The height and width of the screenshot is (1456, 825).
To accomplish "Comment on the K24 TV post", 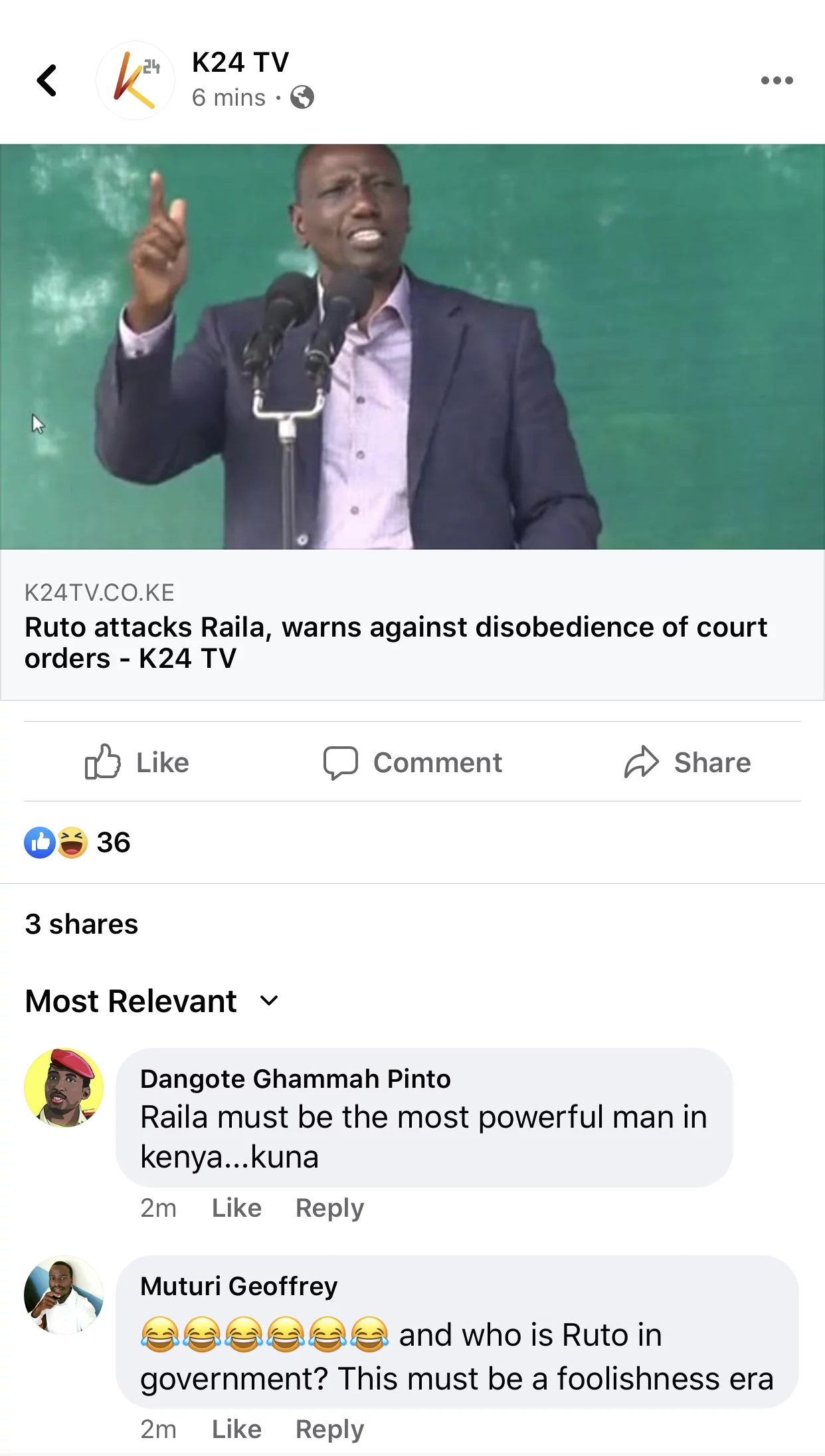I will (x=412, y=762).
